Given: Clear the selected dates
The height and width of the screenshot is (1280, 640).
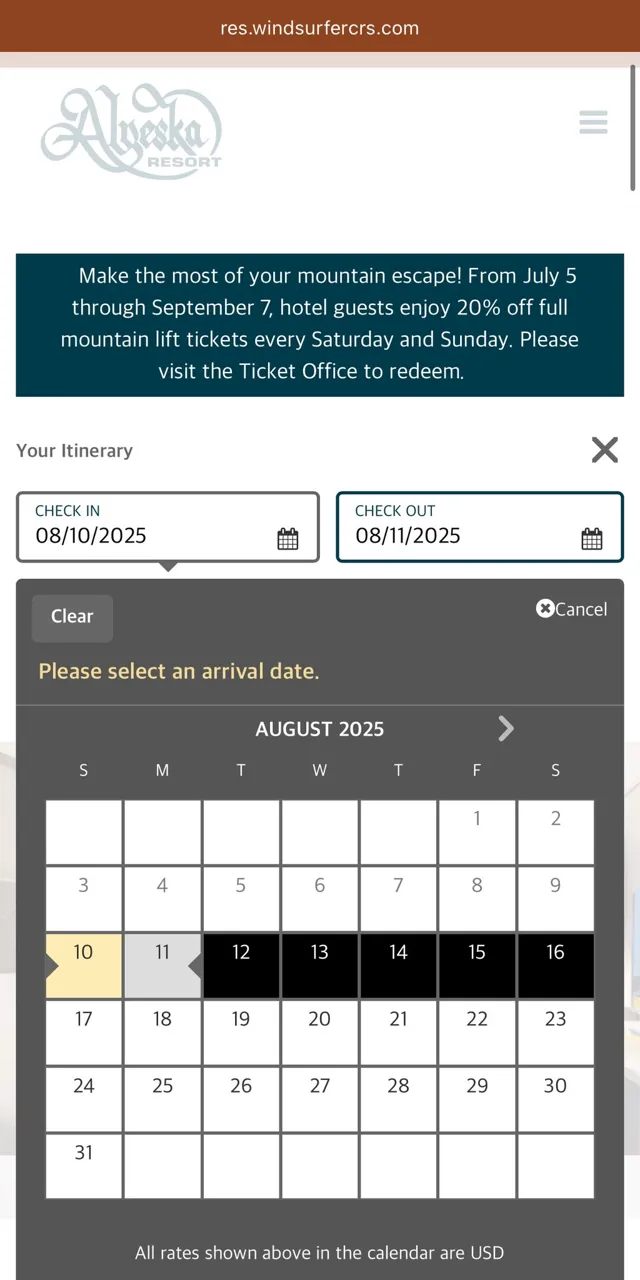Looking at the screenshot, I should point(72,617).
